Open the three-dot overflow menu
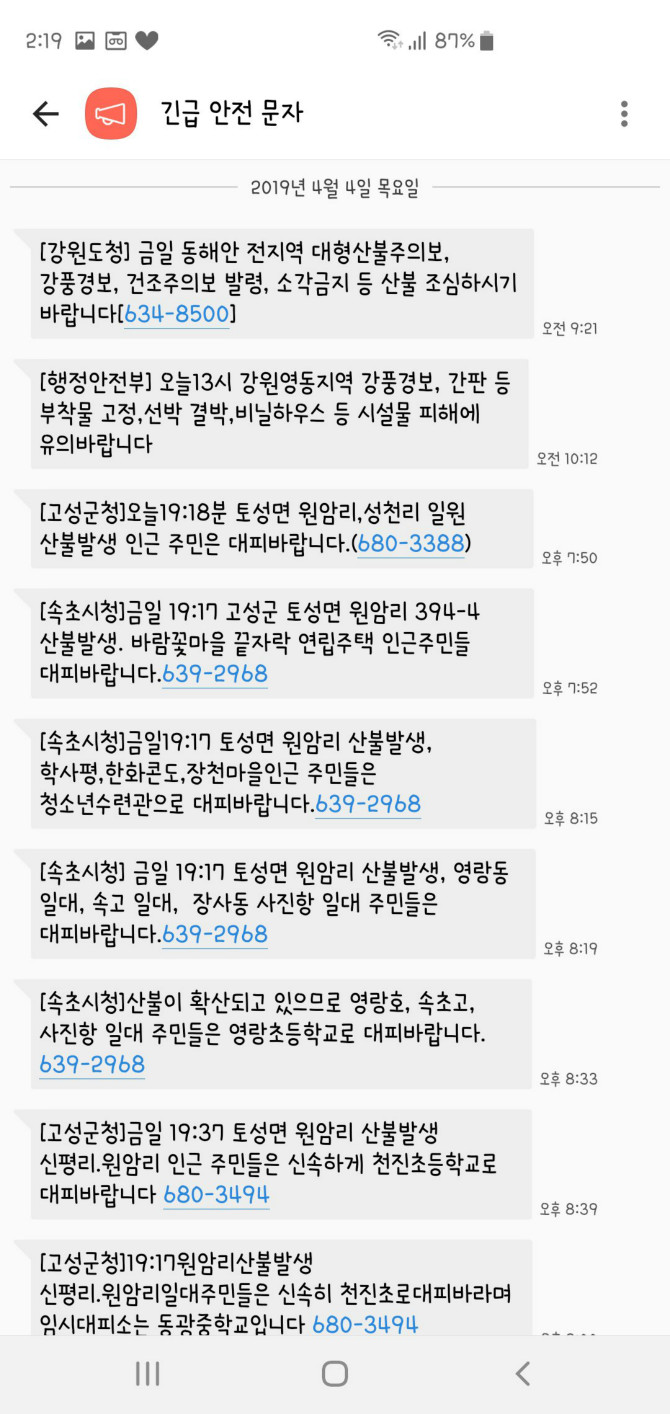Screen dimensions: 670x1414 click(624, 114)
